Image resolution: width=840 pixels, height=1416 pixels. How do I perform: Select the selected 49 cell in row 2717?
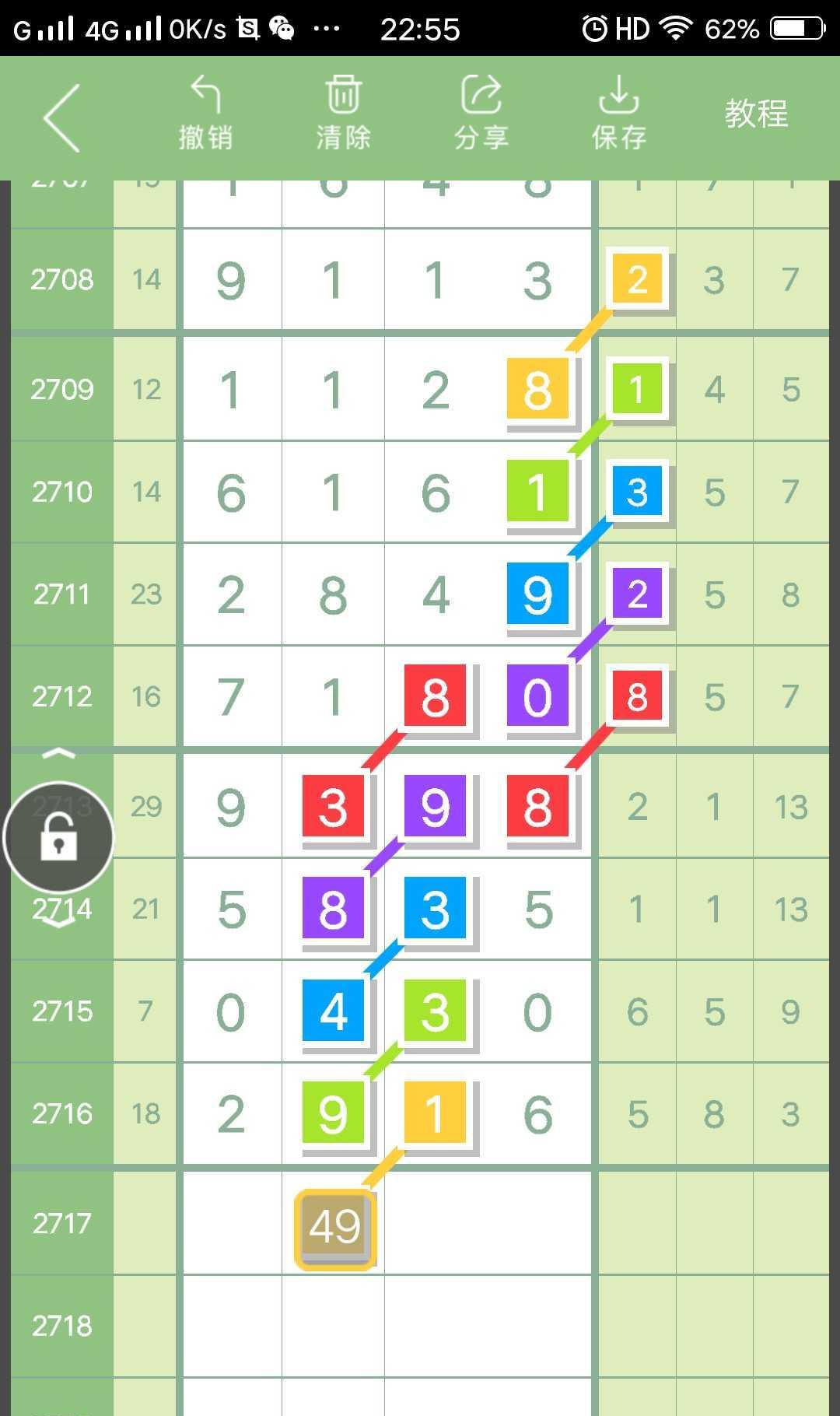(334, 1228)
